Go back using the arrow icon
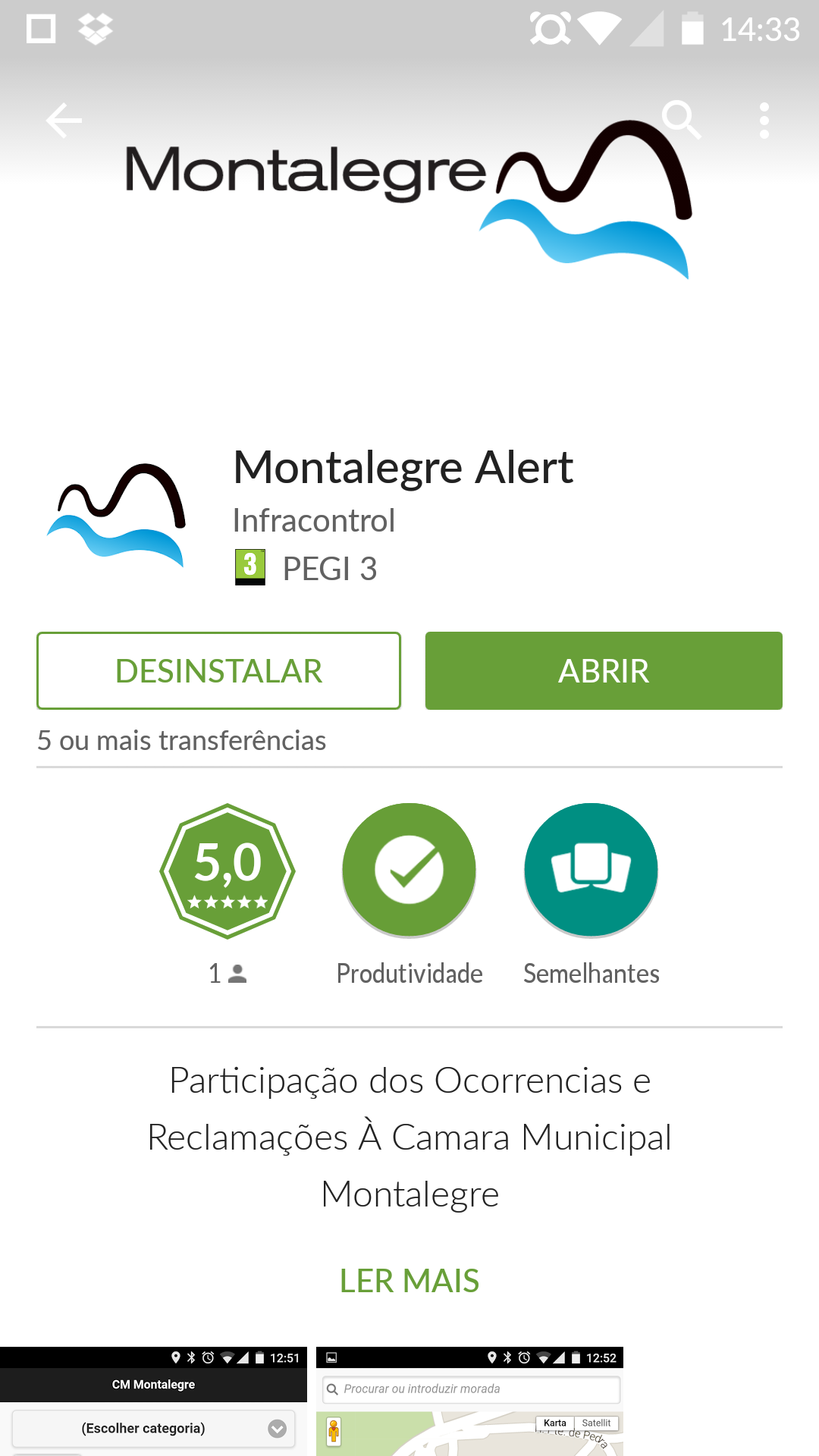This screenshot has height=1456, width=819. pos(64,121)
